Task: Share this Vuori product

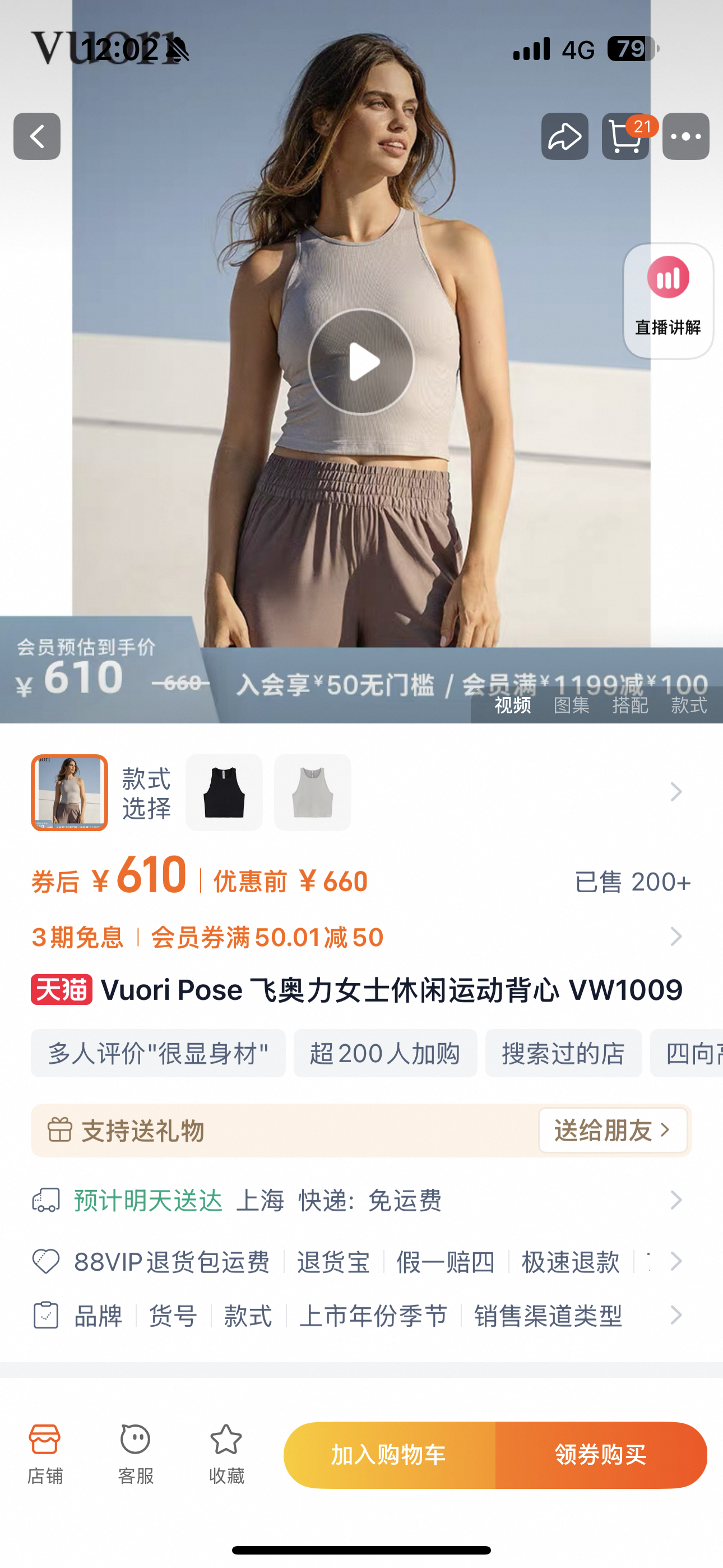Action: point(564,136)
